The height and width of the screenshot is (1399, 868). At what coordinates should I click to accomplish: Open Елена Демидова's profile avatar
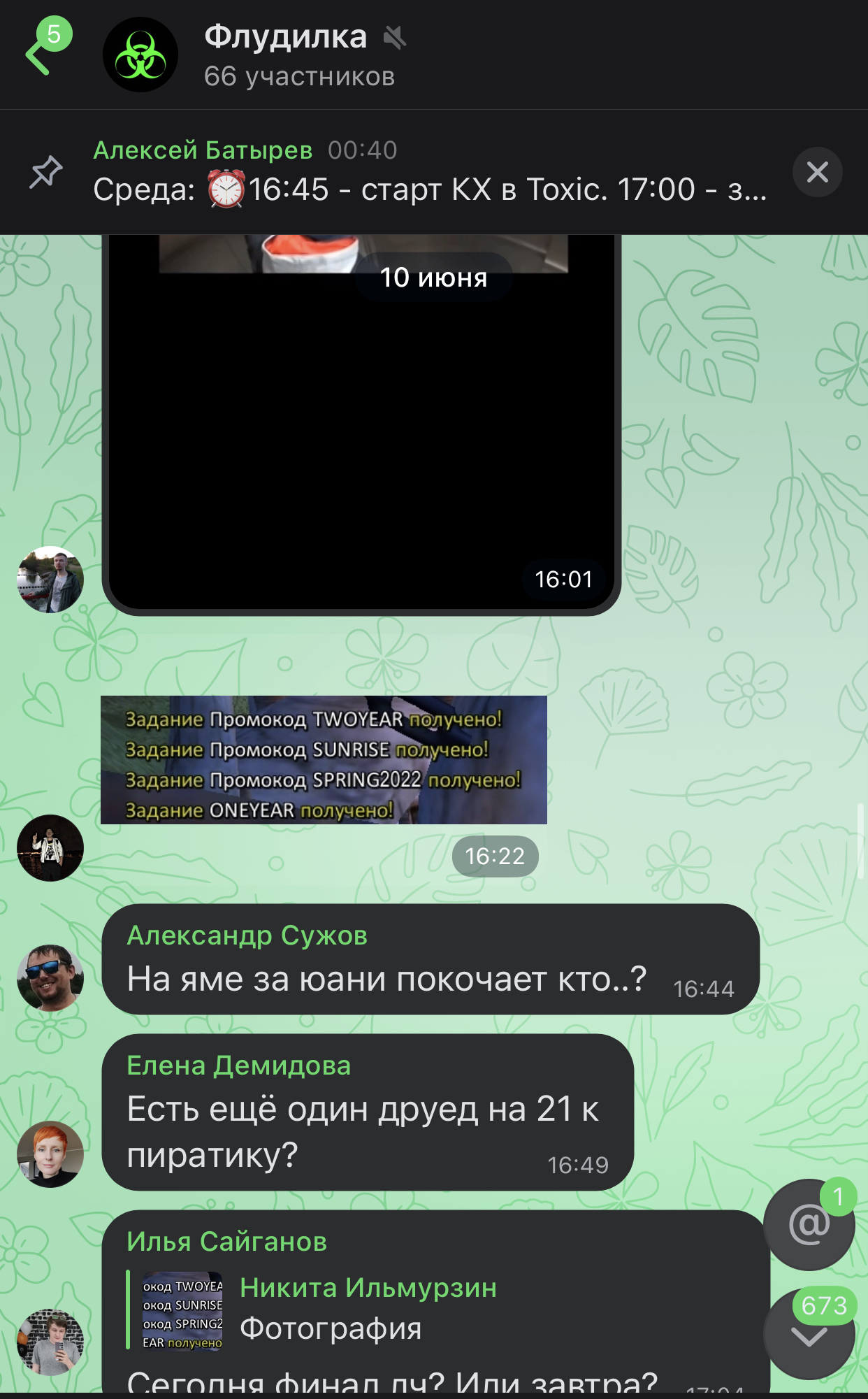pos(50,1154)
